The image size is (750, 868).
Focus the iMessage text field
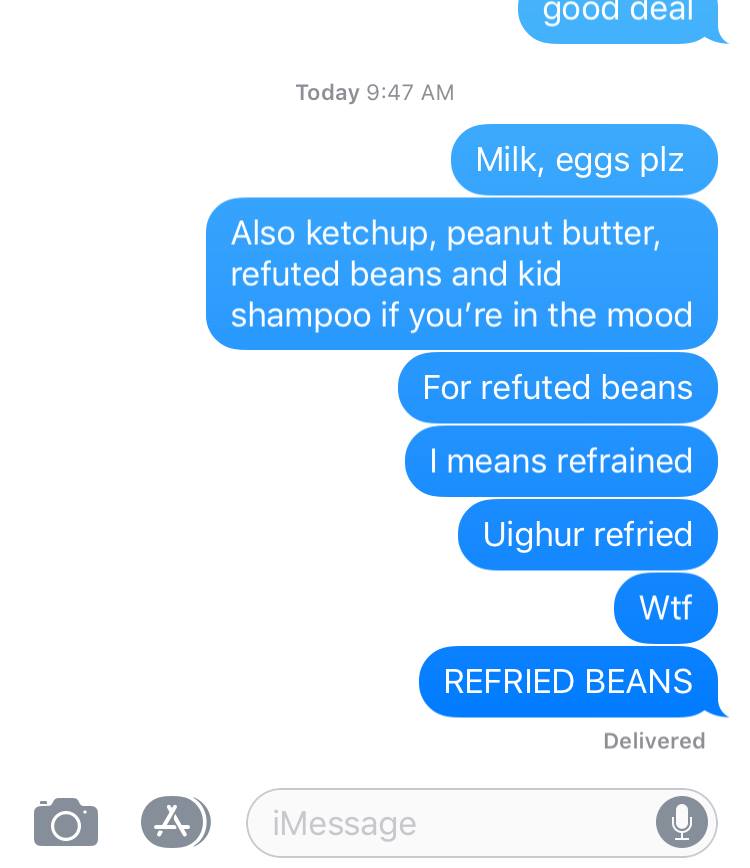[450, 823]
